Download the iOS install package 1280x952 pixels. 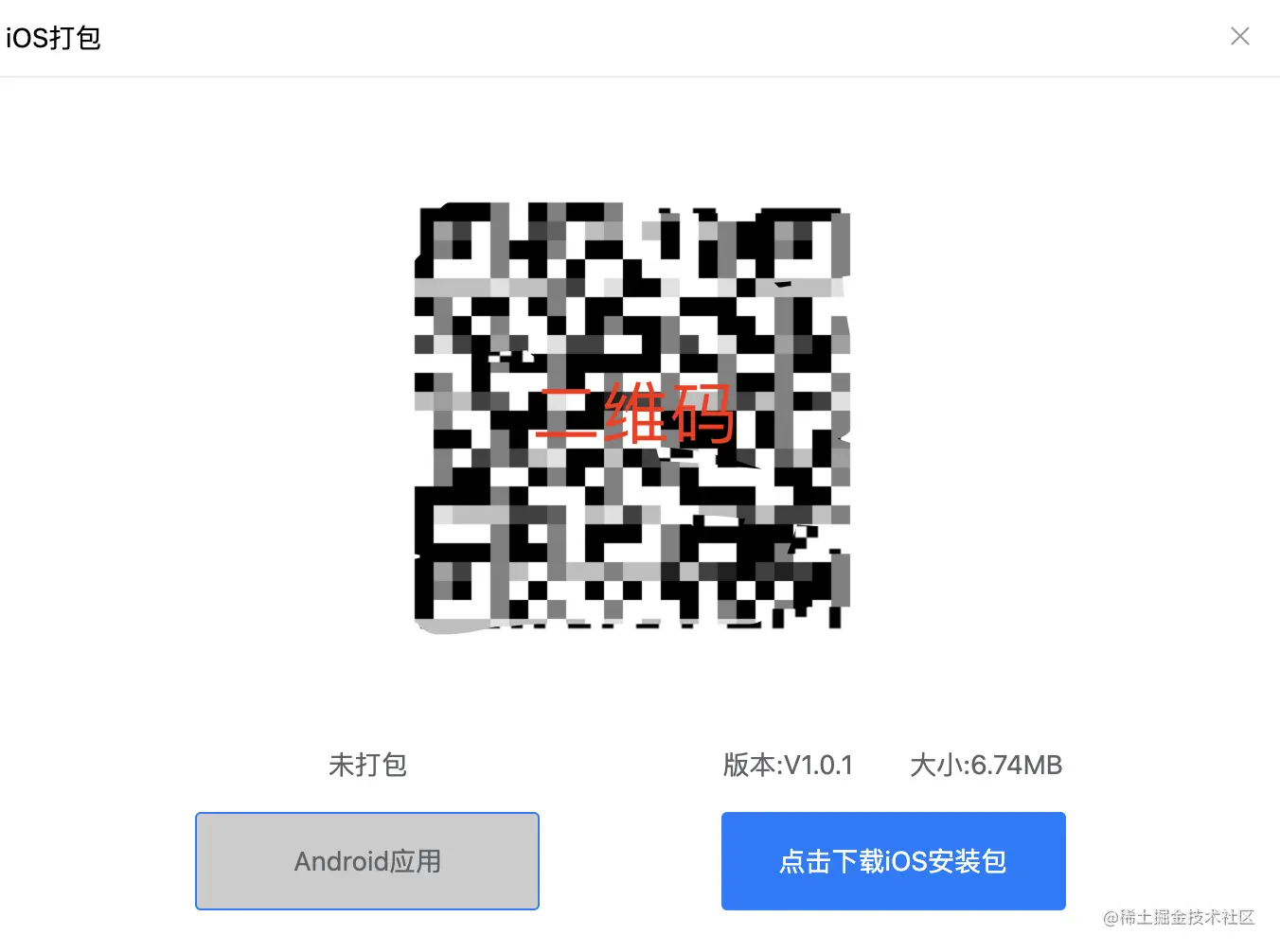click(893, 861)
